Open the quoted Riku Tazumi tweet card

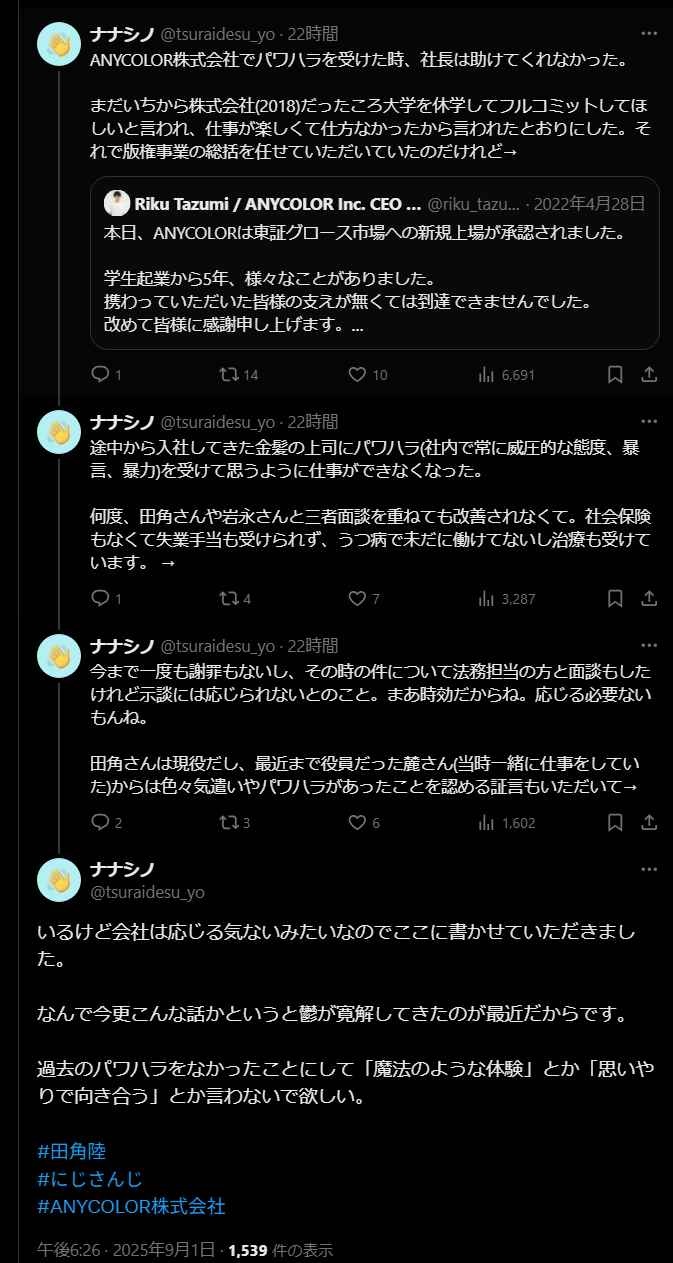pos(374,262)
